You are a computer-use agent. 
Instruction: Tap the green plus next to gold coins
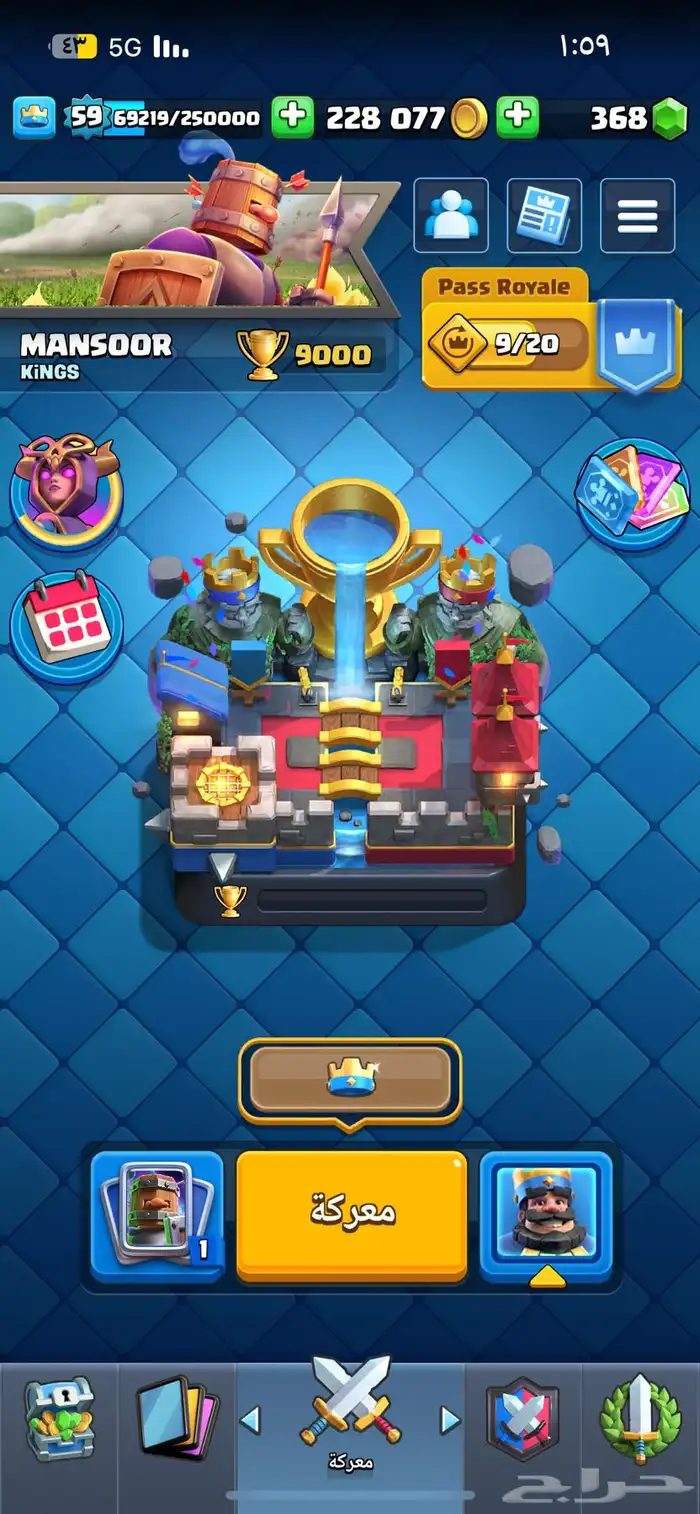(x=517, y=118)
